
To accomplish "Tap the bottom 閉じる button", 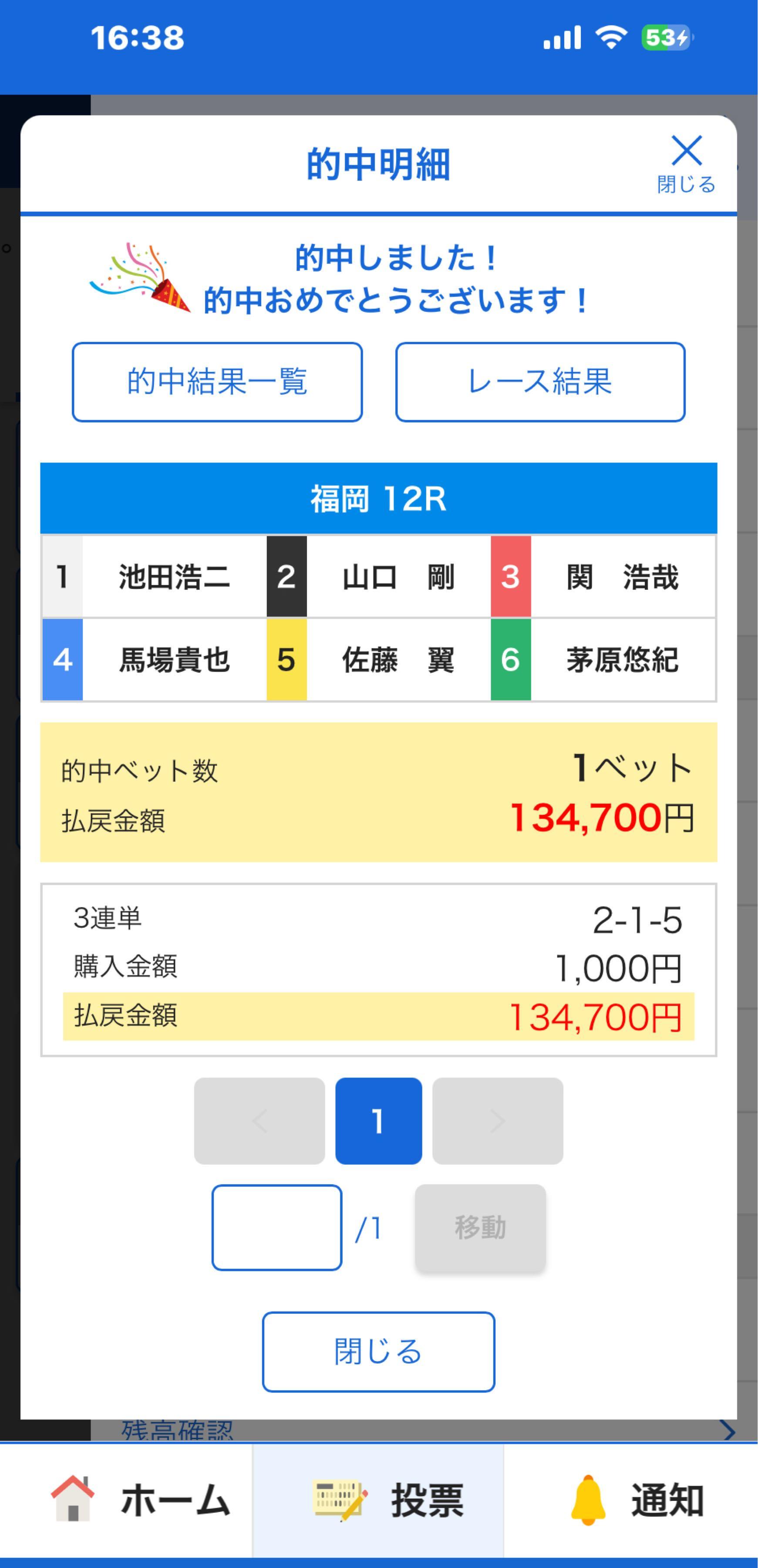I will pos(378,1351).
